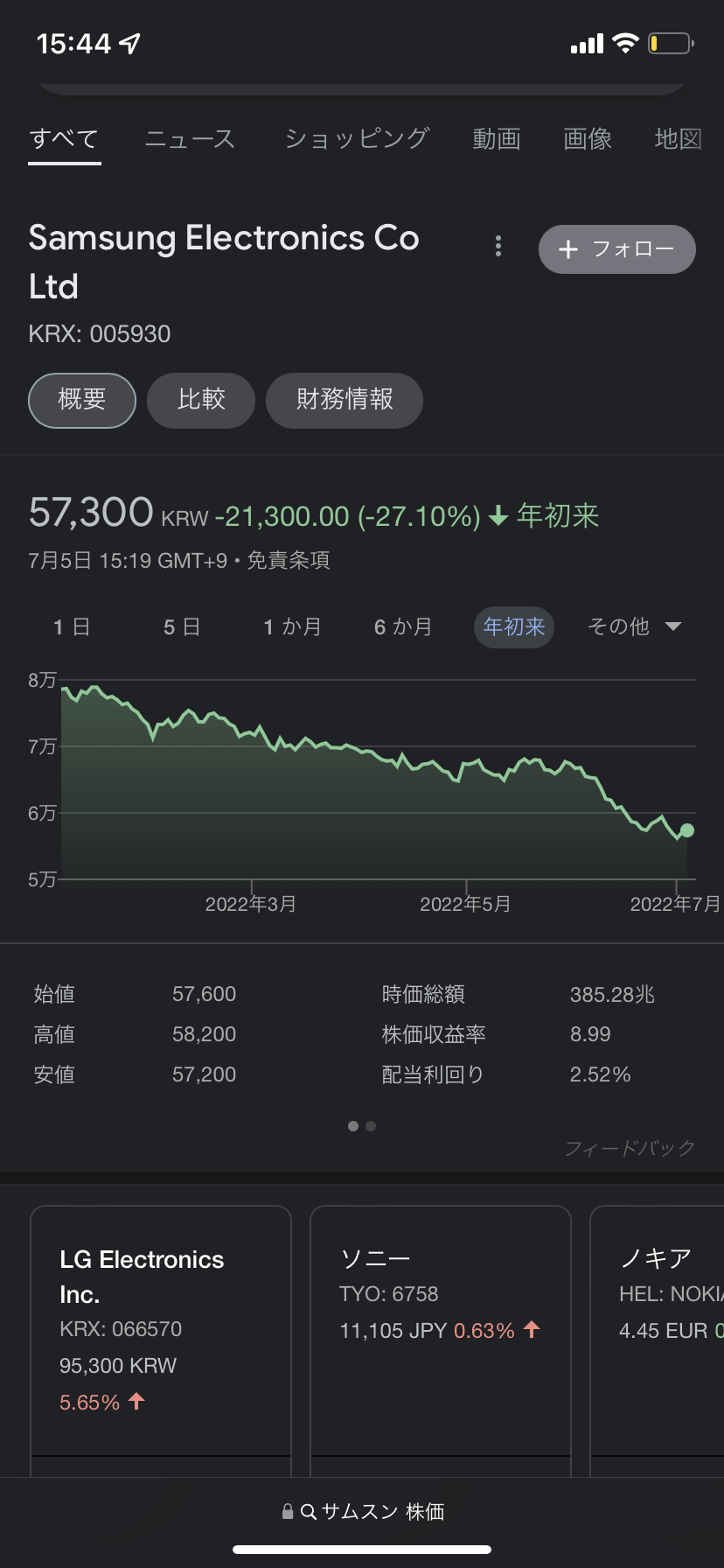
Task: Show the 1日 chart range
Action: 72,627
